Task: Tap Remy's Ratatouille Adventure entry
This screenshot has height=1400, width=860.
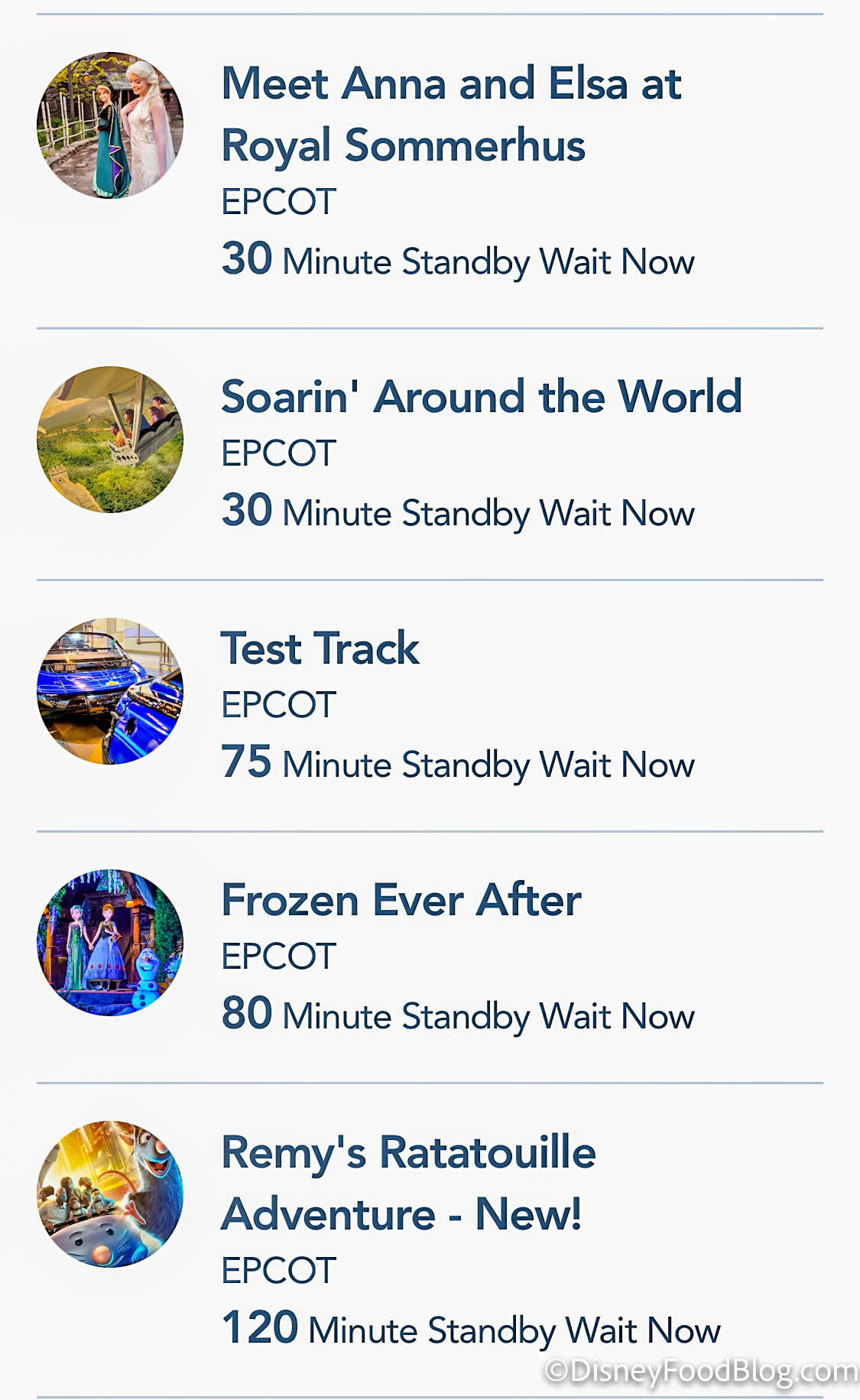Action: [408, 1183]
